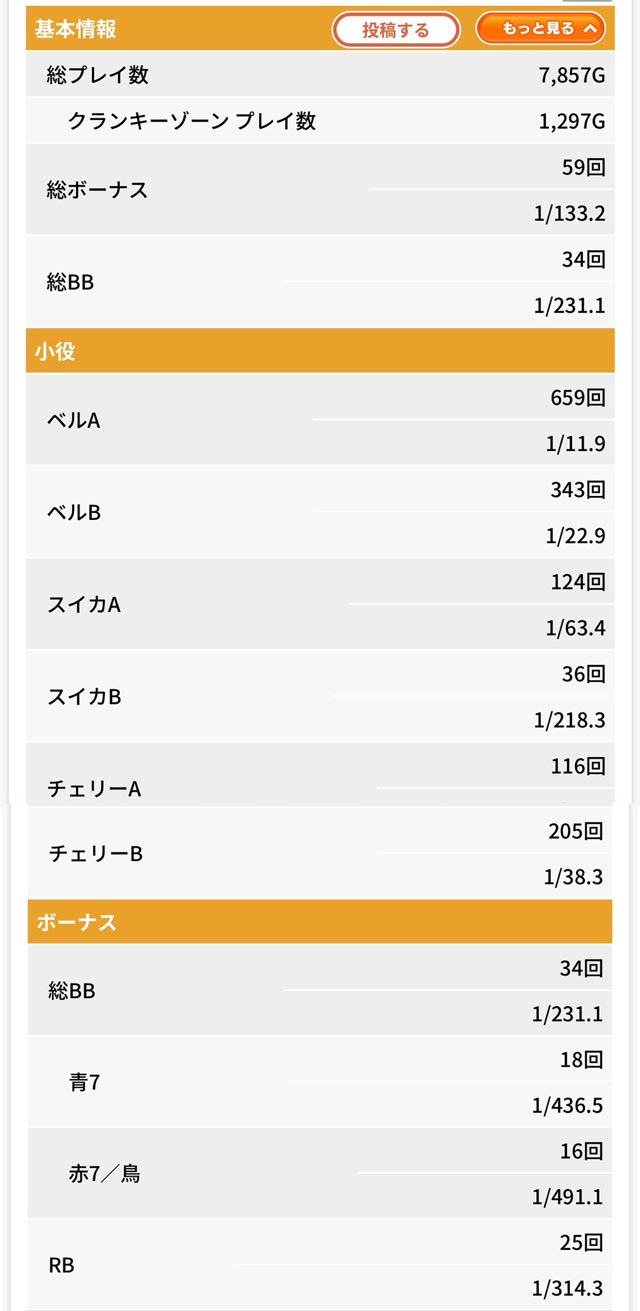Viewport: 640px width, 1311px height.
Task: Collapse the list with もっと見る
Action: (541, 29)
